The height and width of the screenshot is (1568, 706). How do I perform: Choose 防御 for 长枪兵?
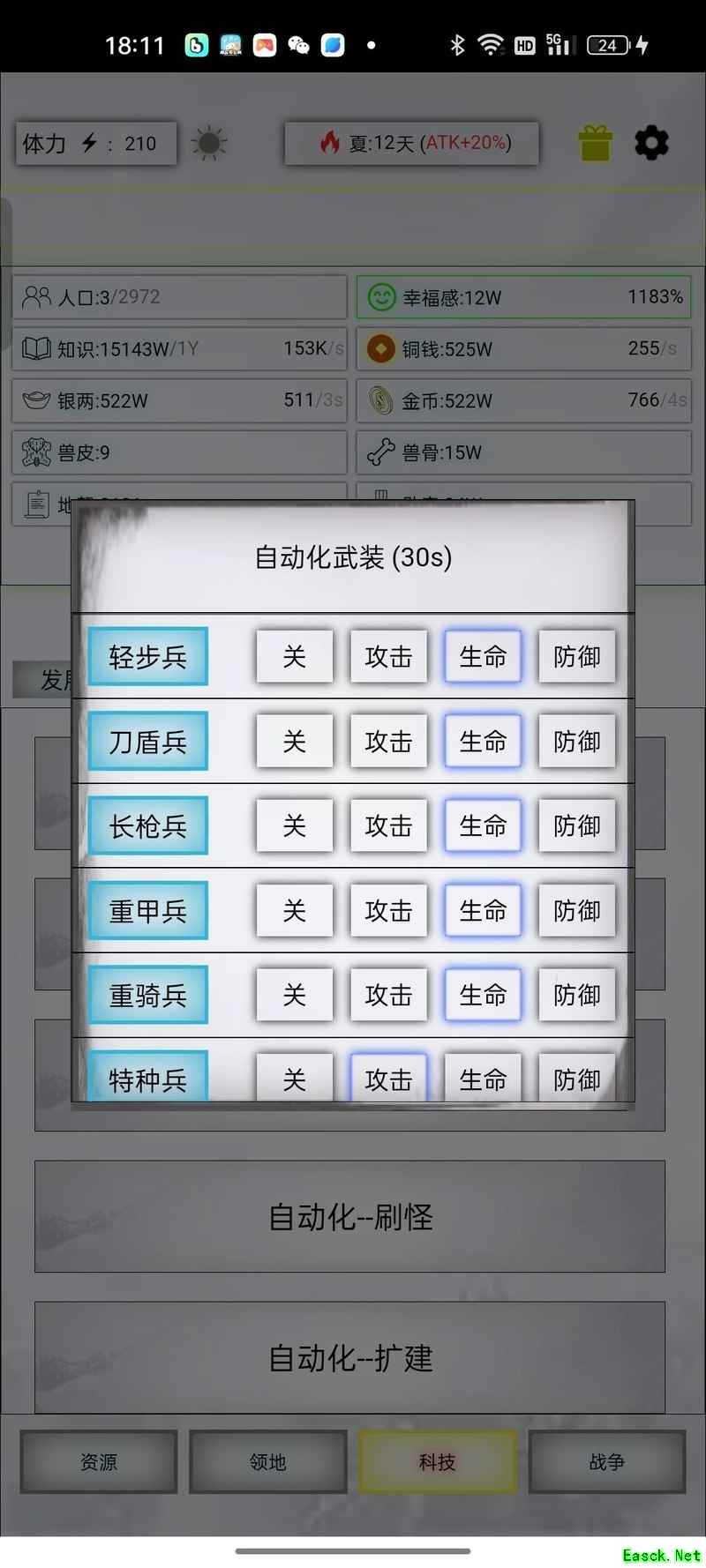tap(576, 825)
